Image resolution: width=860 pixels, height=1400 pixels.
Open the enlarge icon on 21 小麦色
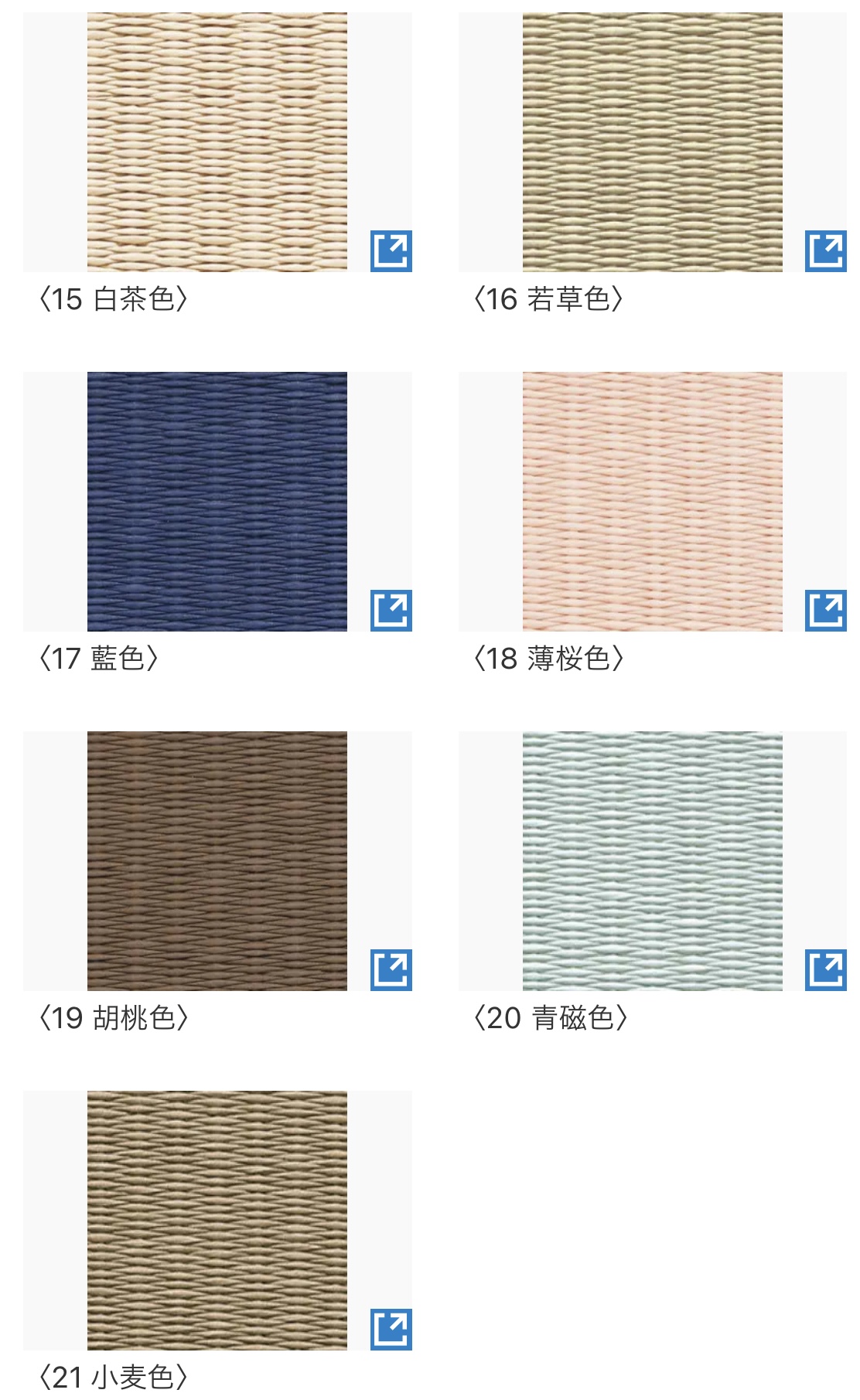tap(391, 1330)
